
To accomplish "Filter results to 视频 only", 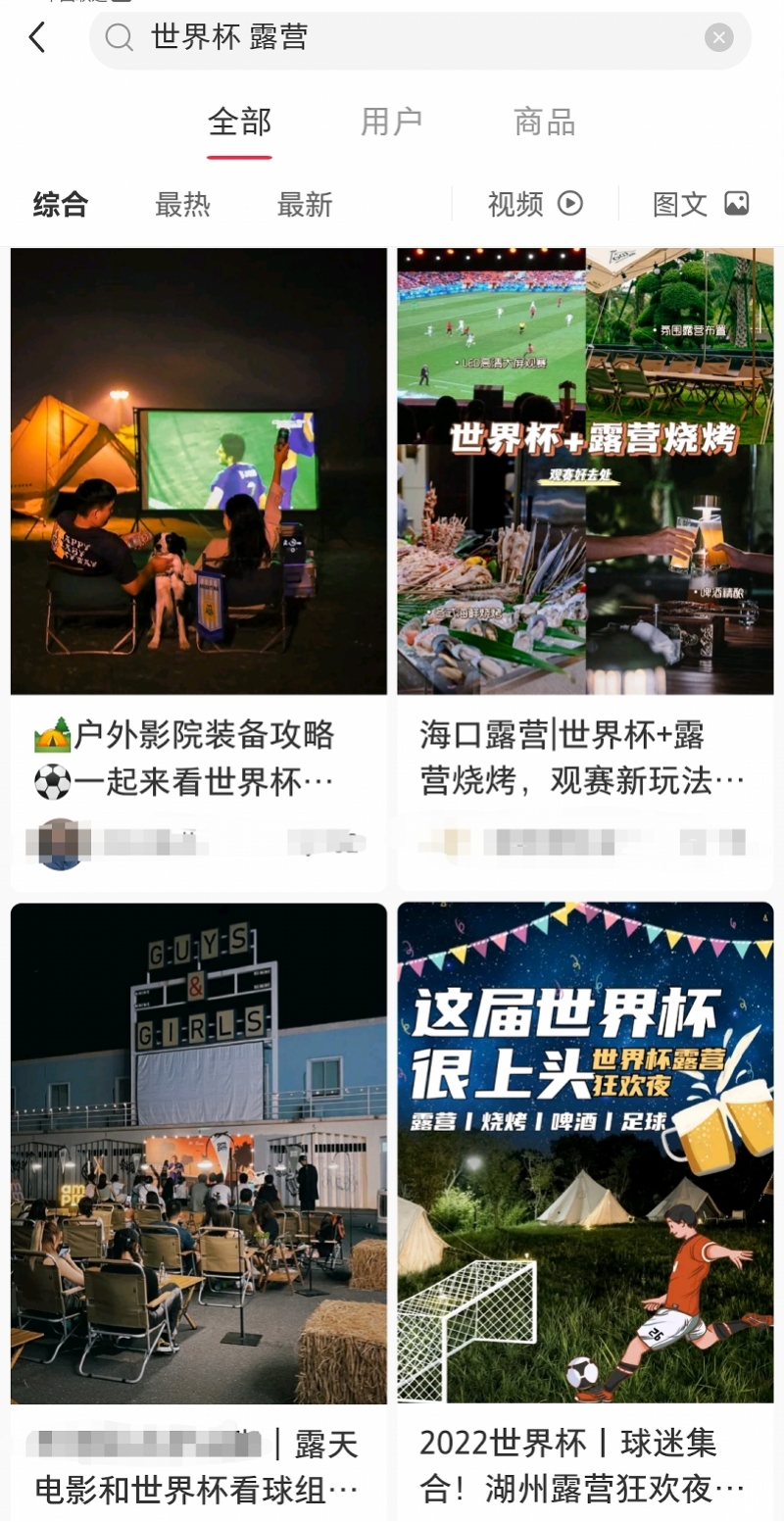I will [535, 204].
